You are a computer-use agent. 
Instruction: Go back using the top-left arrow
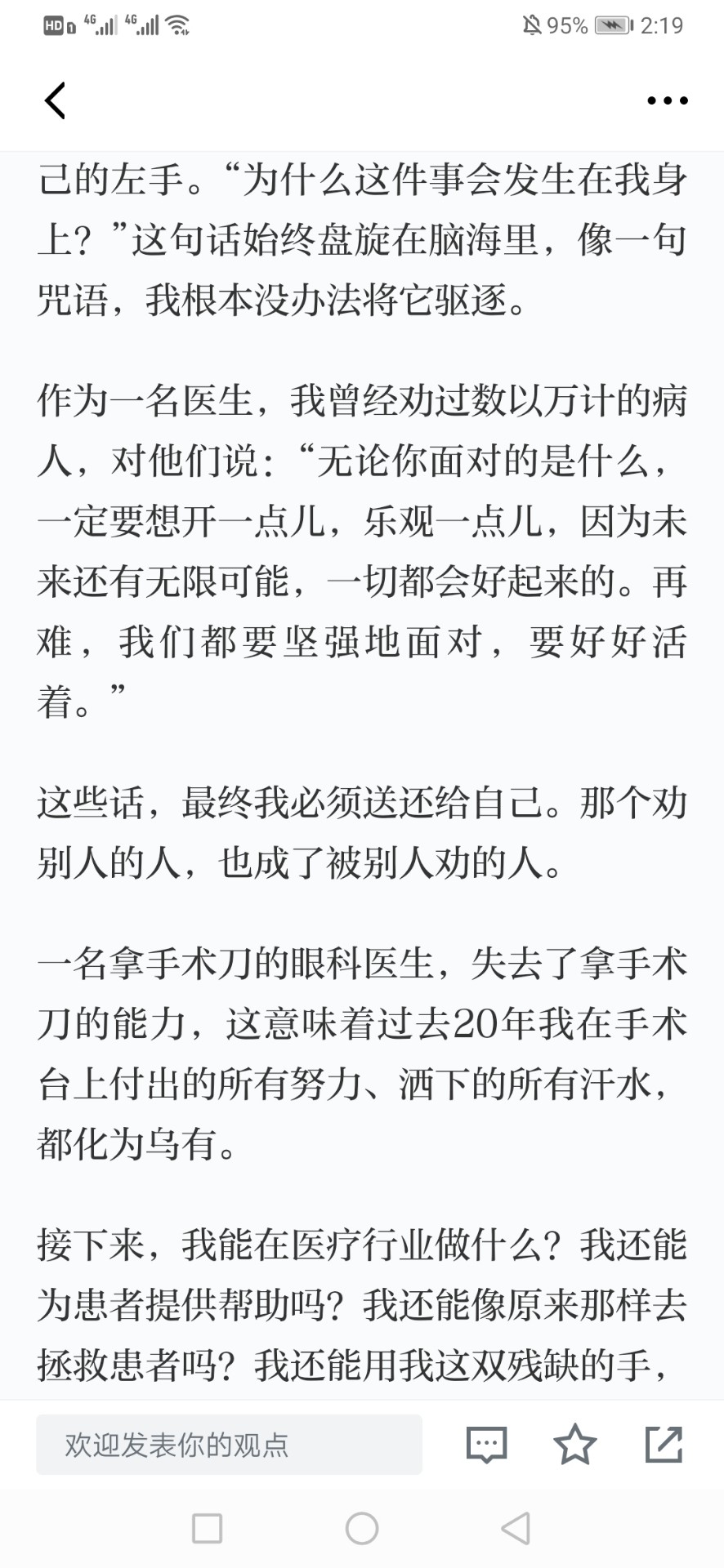point(55,100)
